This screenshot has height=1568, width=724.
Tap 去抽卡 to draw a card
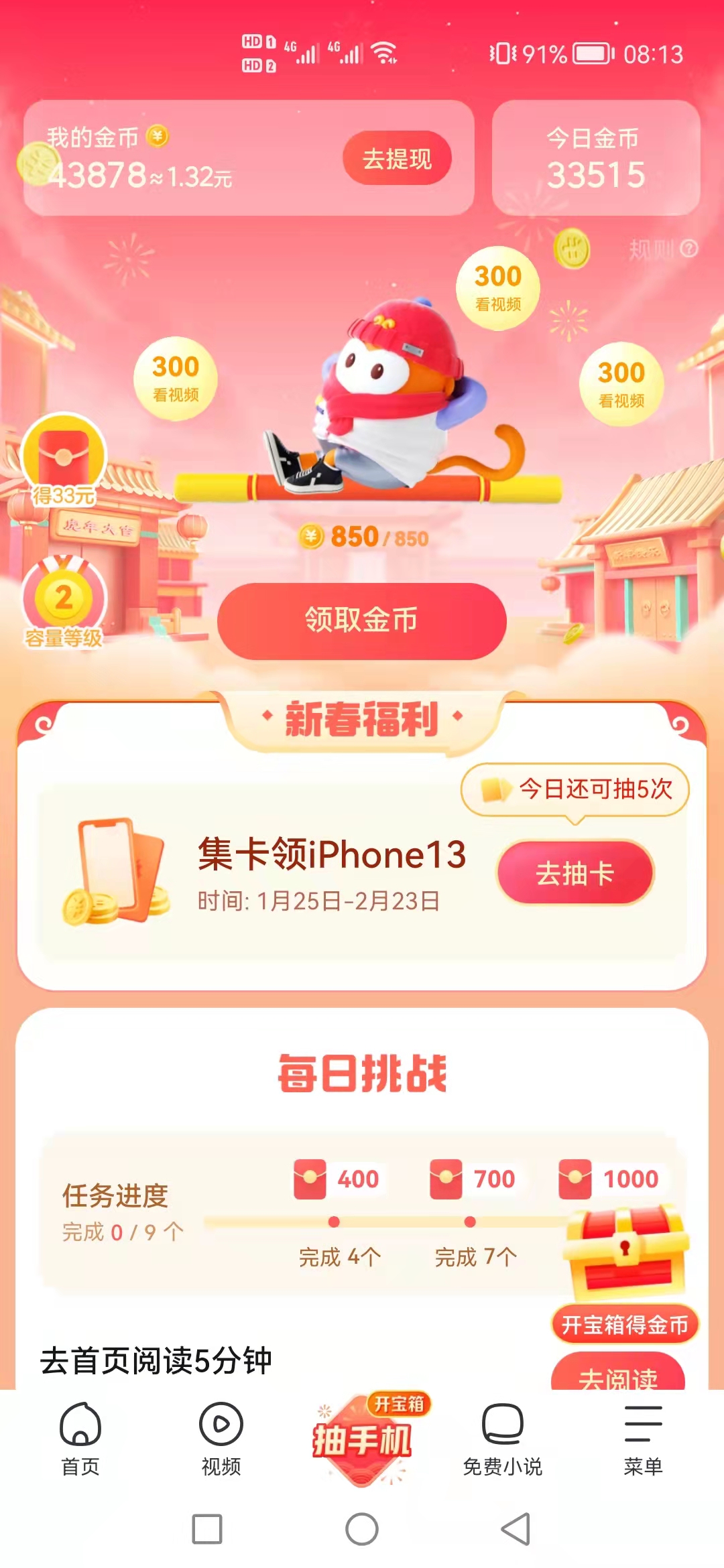(x=575, y=873)
